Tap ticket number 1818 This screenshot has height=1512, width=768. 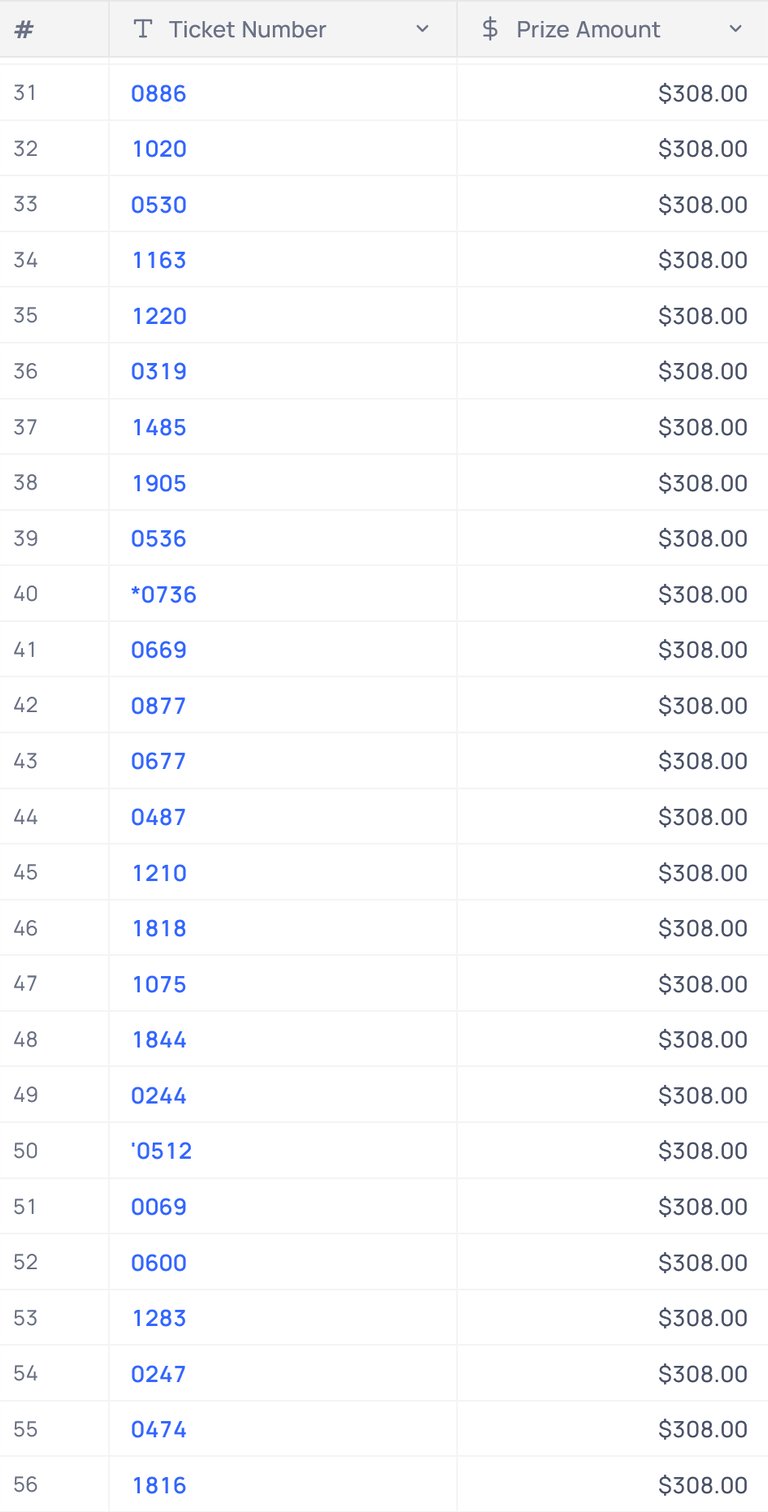pos(159,928)
